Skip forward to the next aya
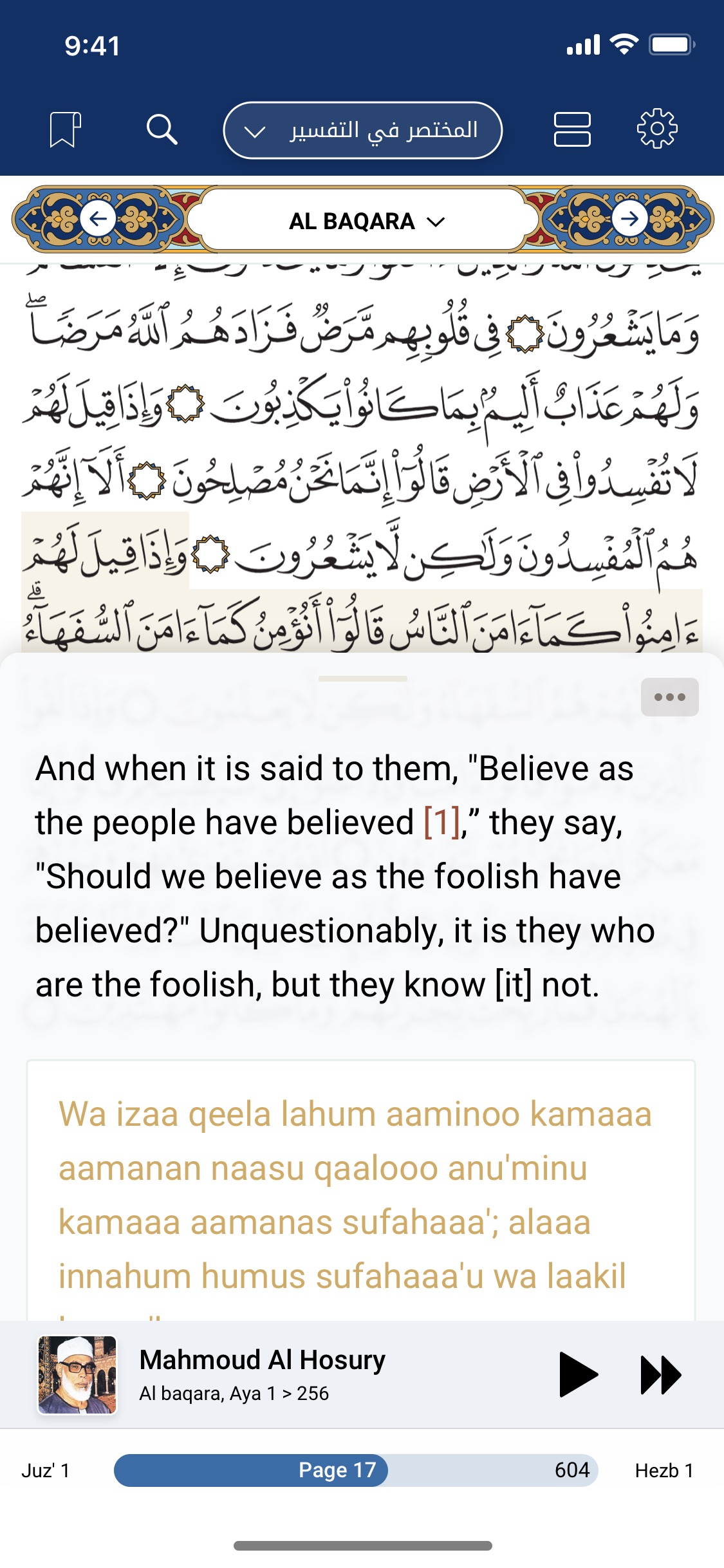 pos(661,1374)
